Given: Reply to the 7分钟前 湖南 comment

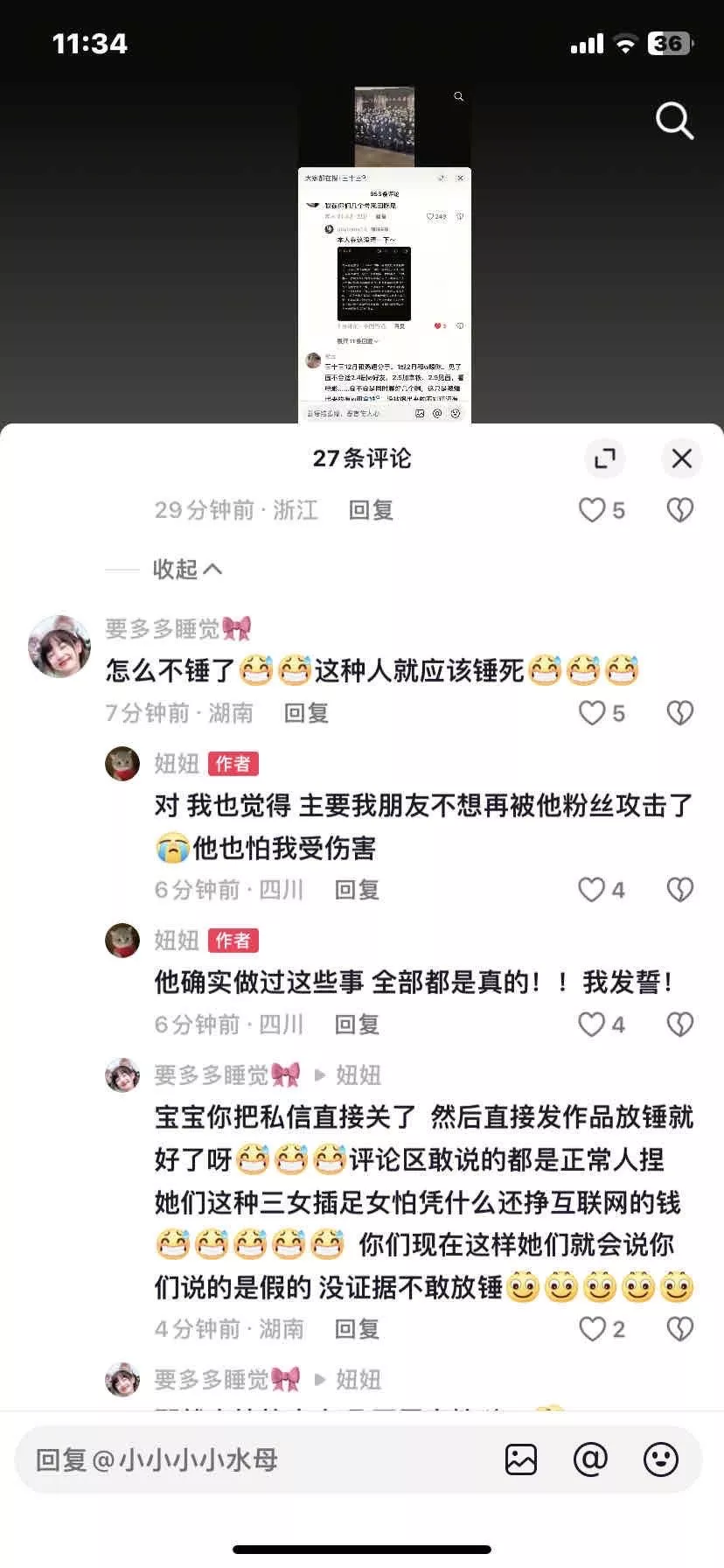Looking at the screenshot, I should [306, 713].
